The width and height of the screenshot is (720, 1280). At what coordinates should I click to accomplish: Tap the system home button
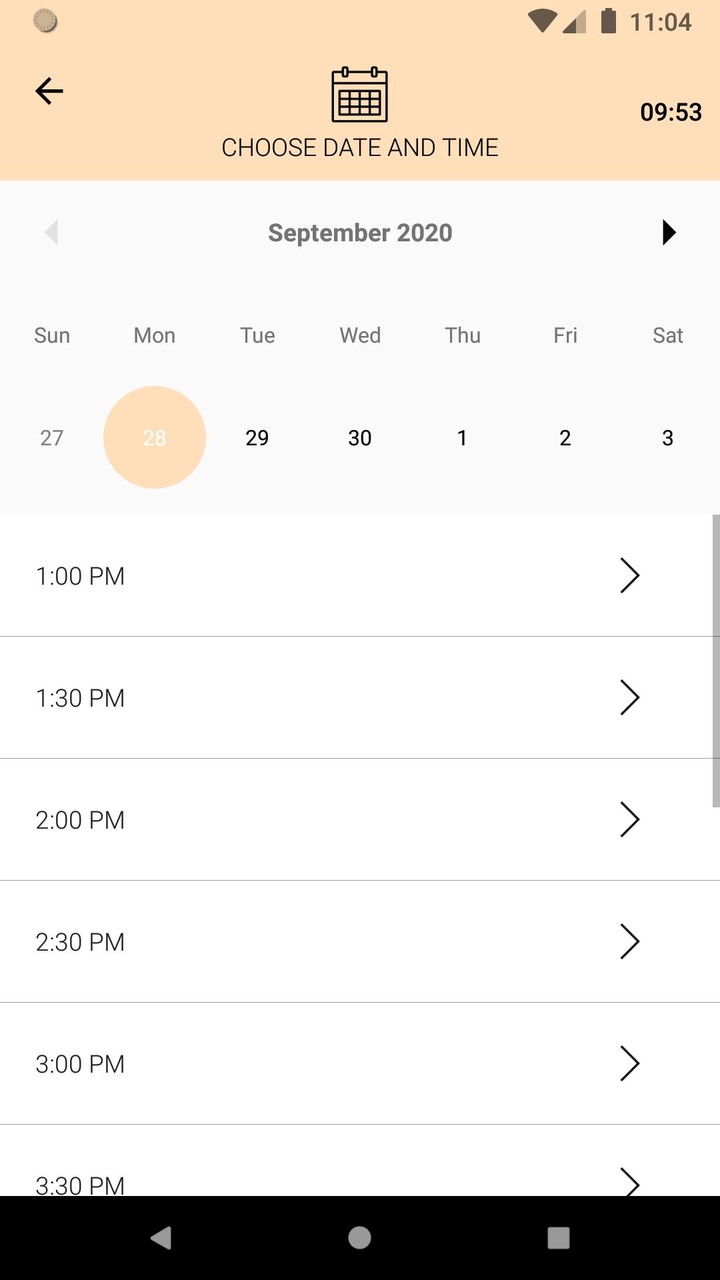[x=360, y=1238]
